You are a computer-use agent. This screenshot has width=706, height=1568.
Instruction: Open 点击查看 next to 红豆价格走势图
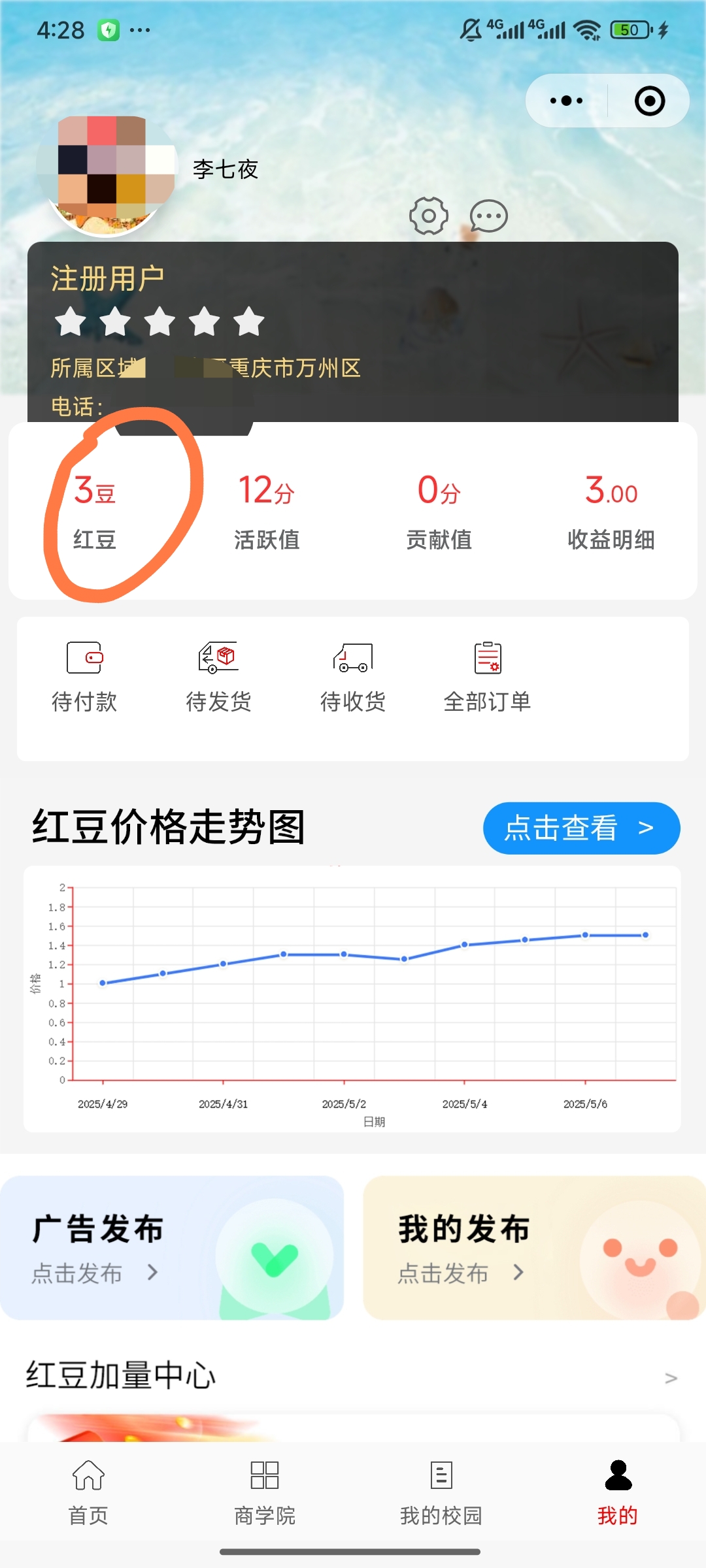coord(580,827)
